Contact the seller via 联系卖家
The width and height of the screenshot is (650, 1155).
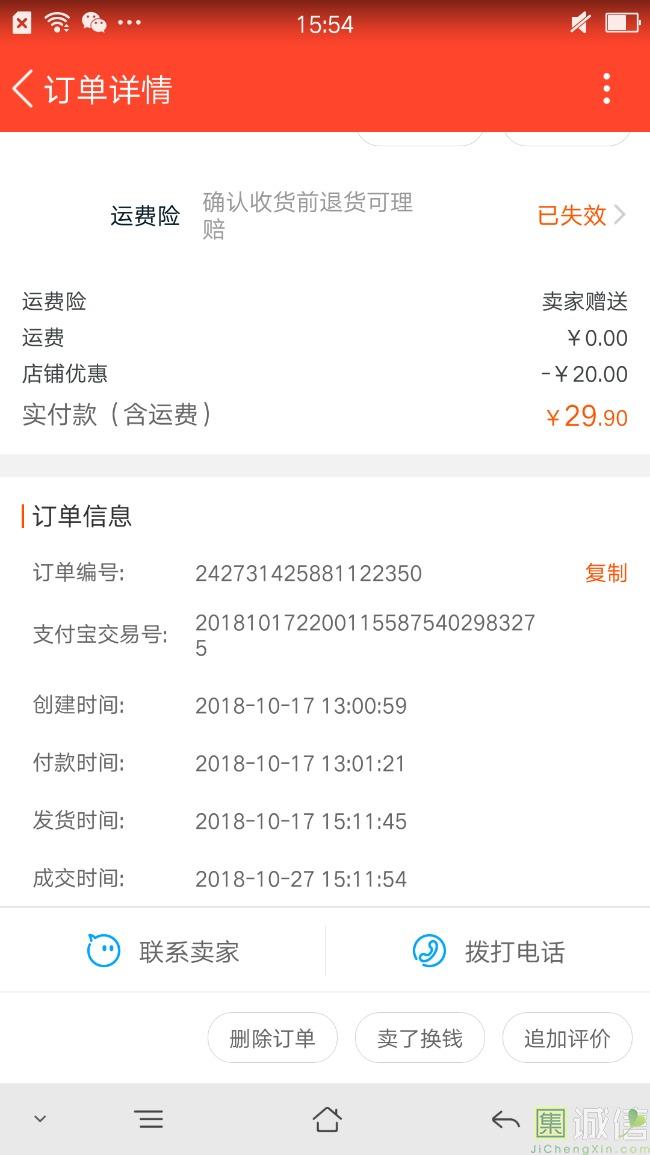point(163,951)
